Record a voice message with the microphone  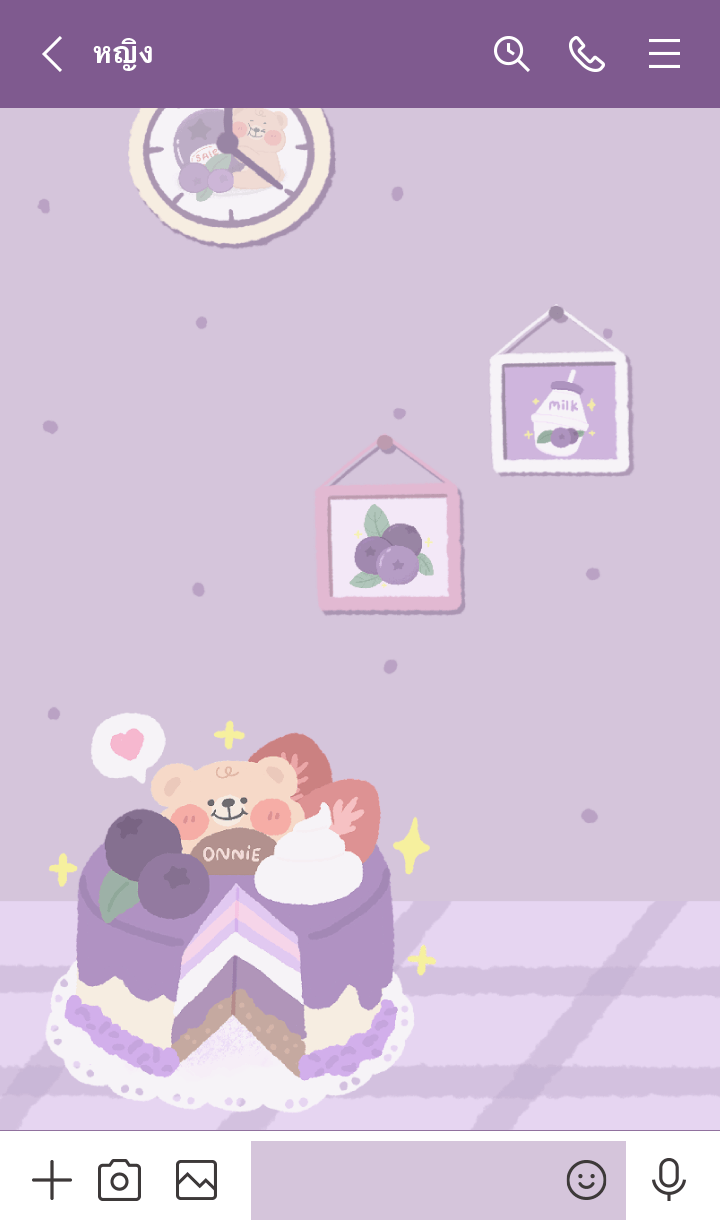668,1180
